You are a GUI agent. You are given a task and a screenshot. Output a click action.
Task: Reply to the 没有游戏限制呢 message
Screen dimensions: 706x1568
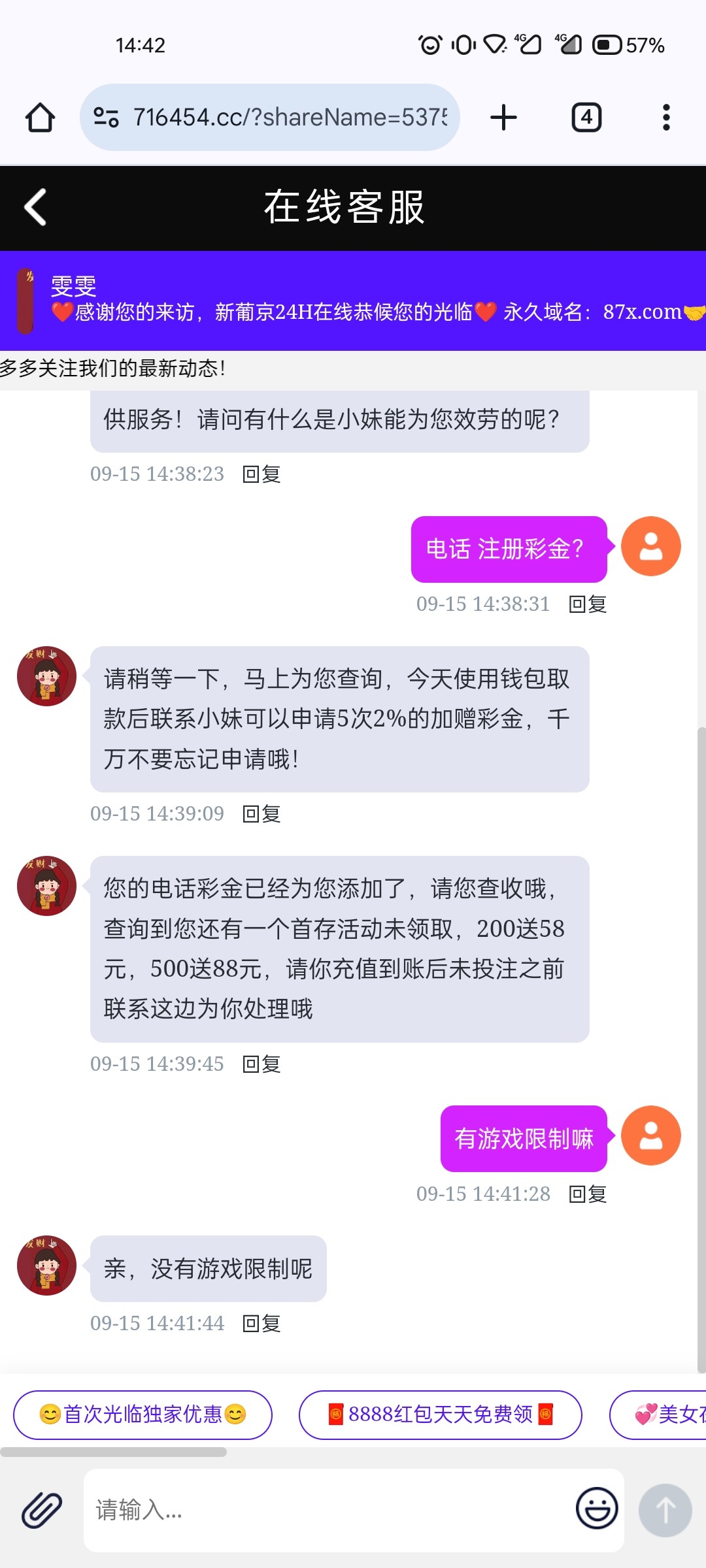coord(261,1323)
